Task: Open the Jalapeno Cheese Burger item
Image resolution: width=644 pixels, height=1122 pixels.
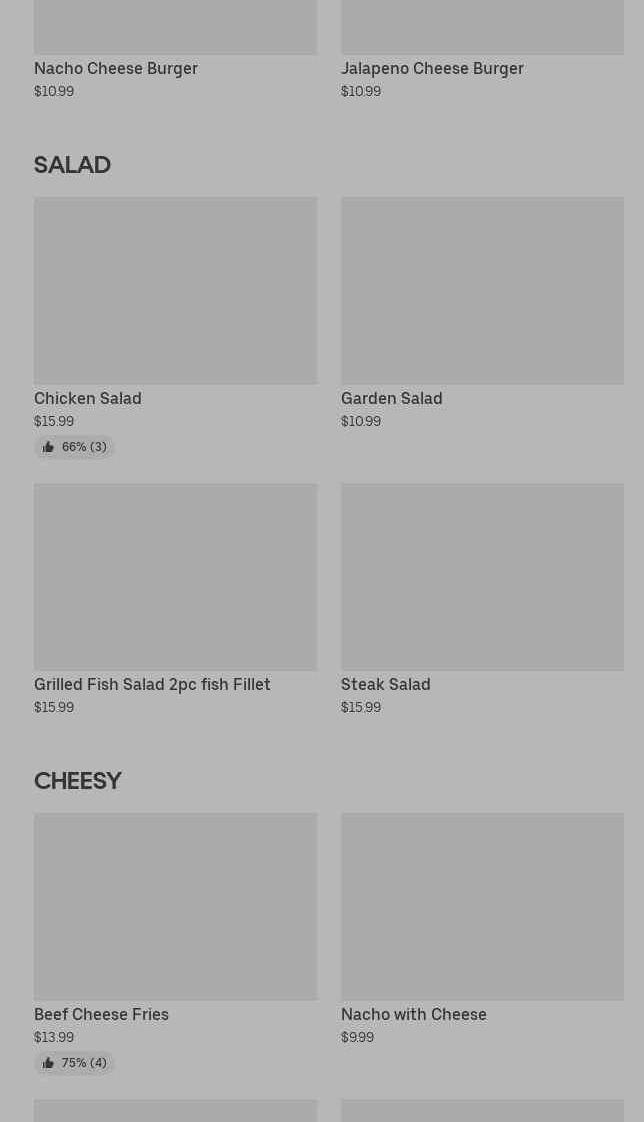Action: tap(482, 50)
